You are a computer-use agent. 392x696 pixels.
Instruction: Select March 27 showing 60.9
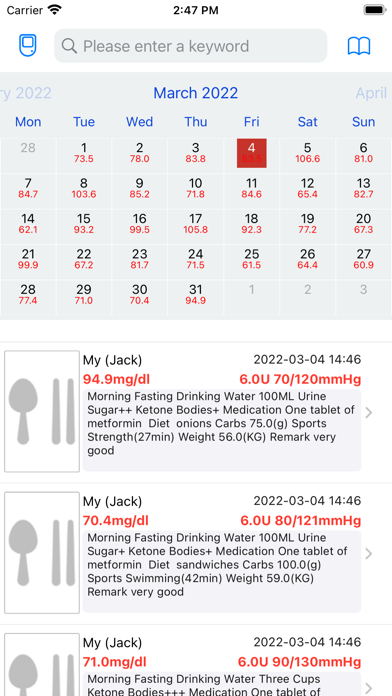[x=364, y=260]
